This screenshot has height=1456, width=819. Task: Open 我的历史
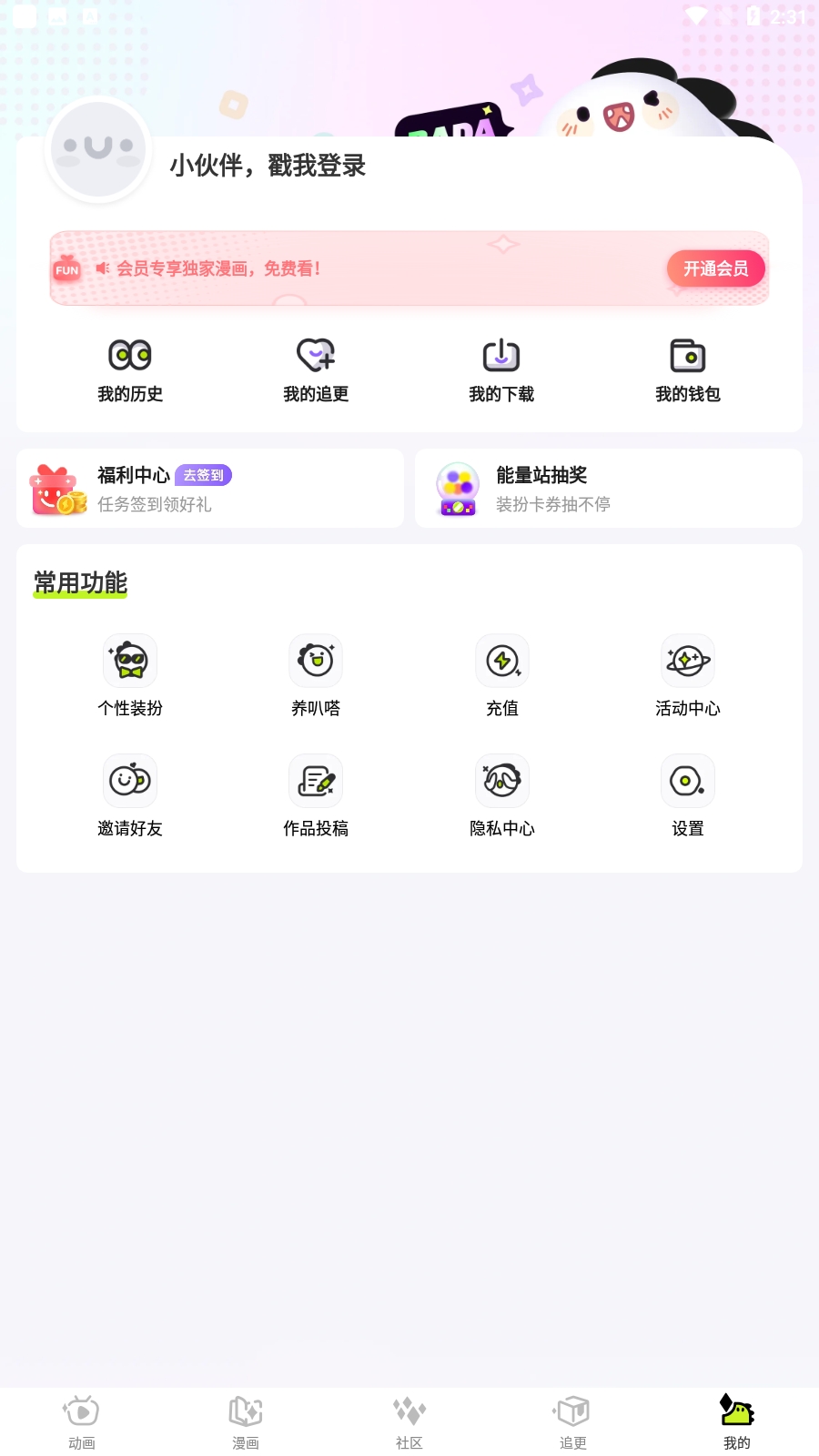point(130,370)
